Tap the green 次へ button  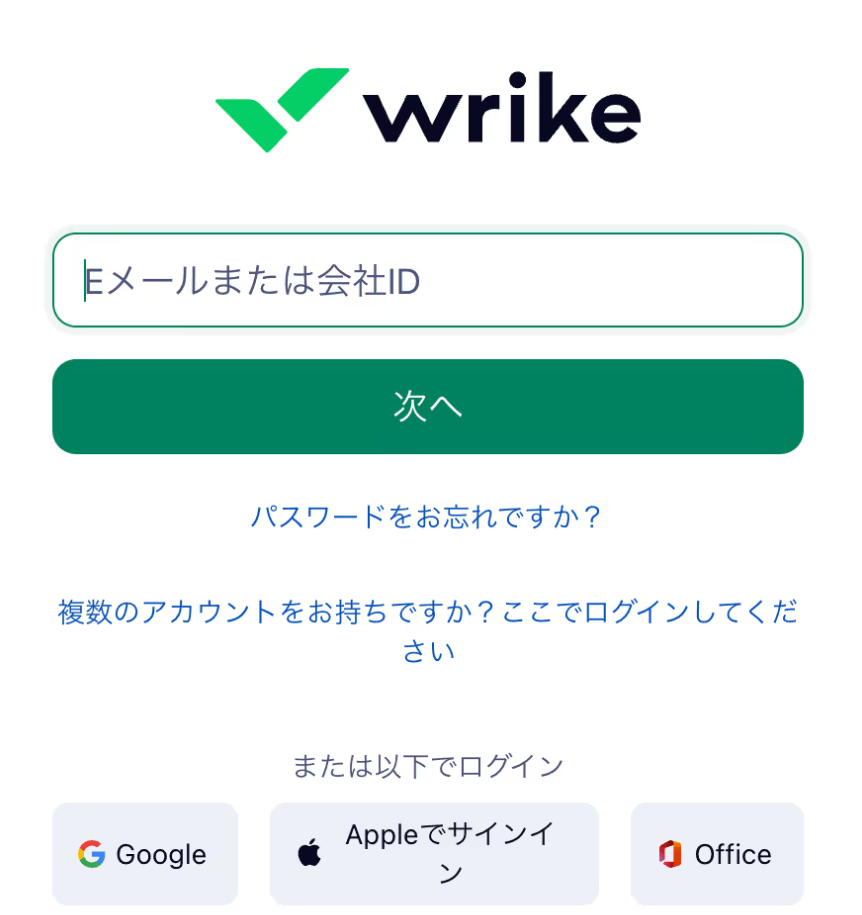(x=428, y=407)
